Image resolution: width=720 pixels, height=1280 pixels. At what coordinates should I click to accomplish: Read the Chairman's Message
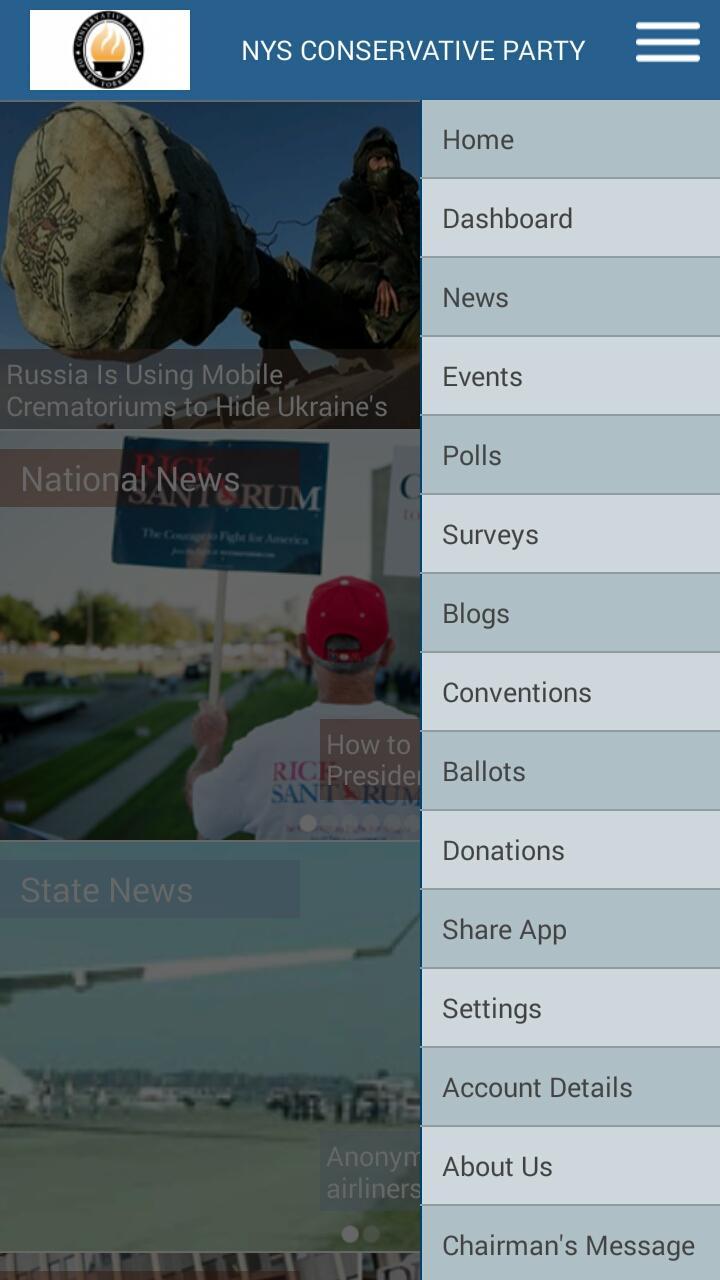[570, 1246]
